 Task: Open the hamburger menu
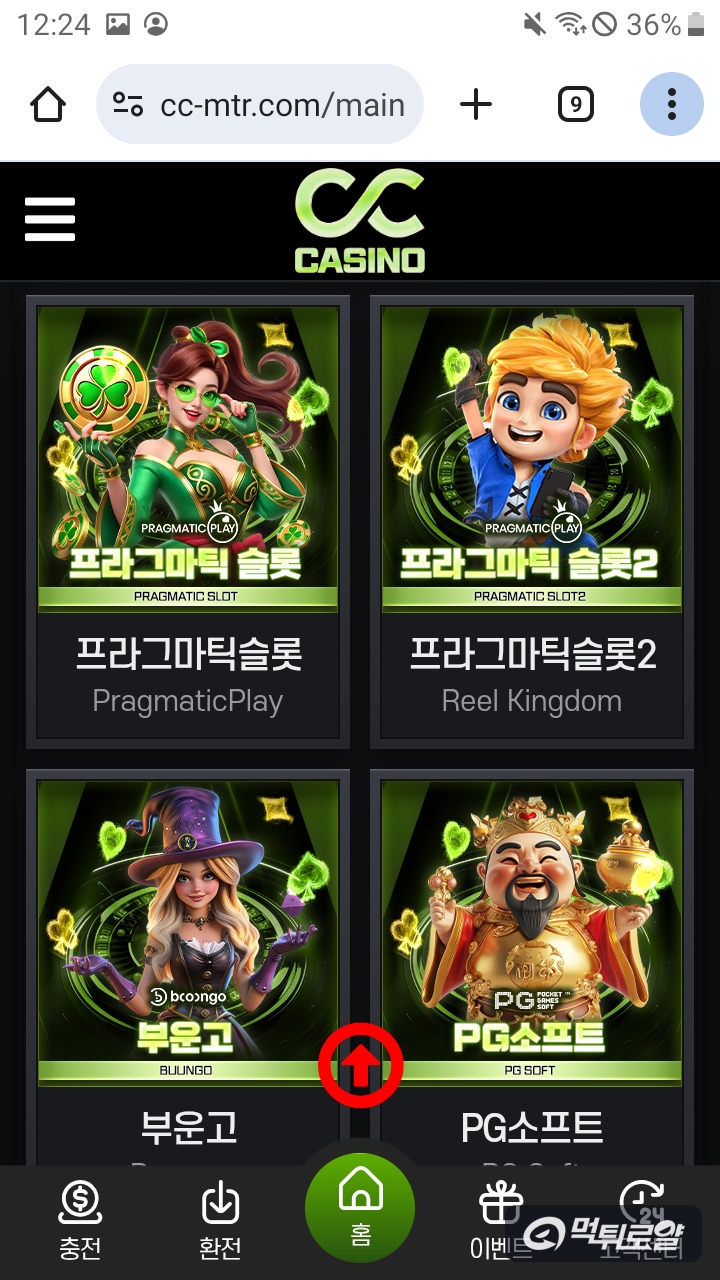point(50,219)
